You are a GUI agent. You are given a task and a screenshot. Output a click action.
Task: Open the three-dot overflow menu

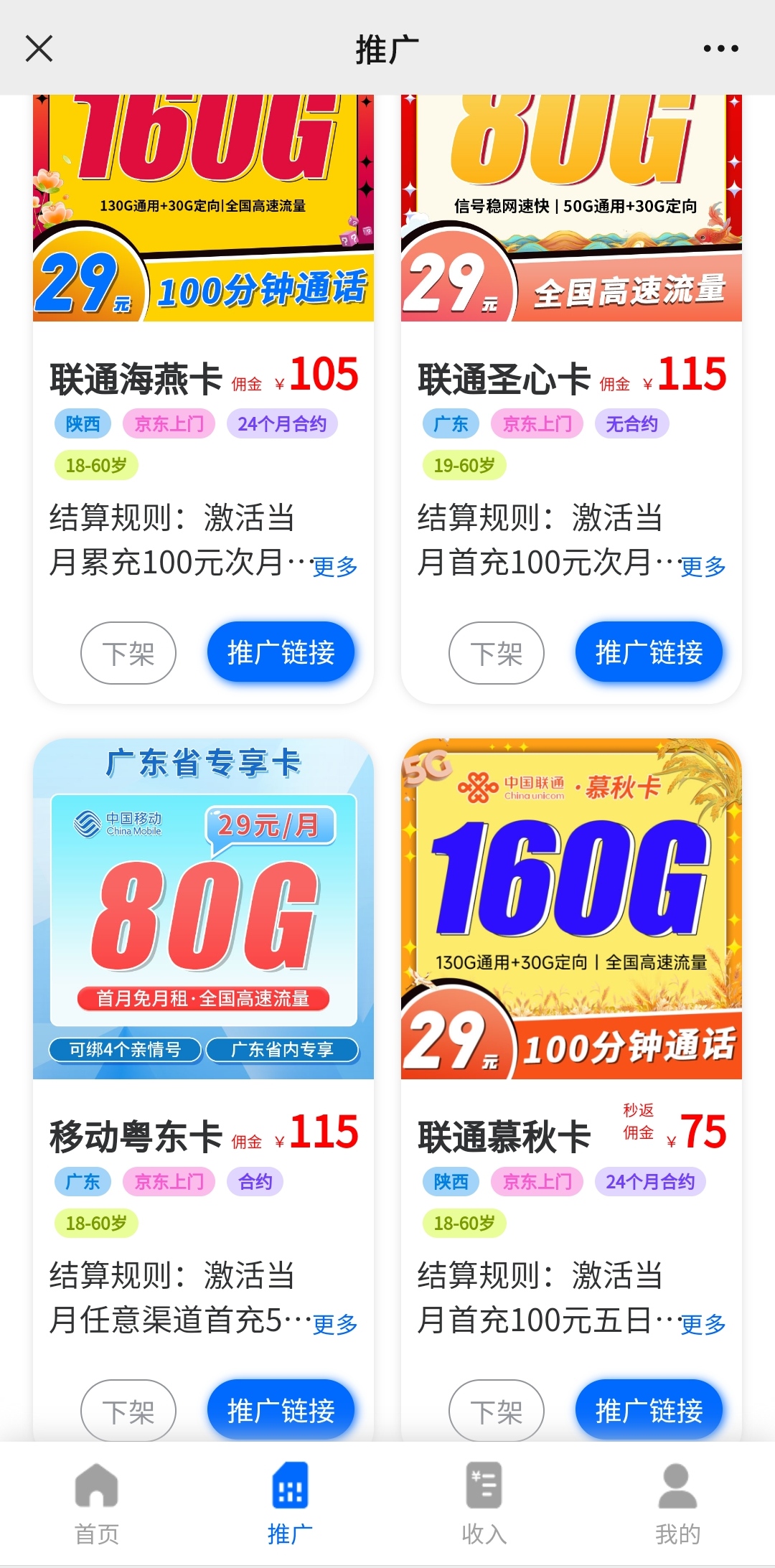click(720, 49)
